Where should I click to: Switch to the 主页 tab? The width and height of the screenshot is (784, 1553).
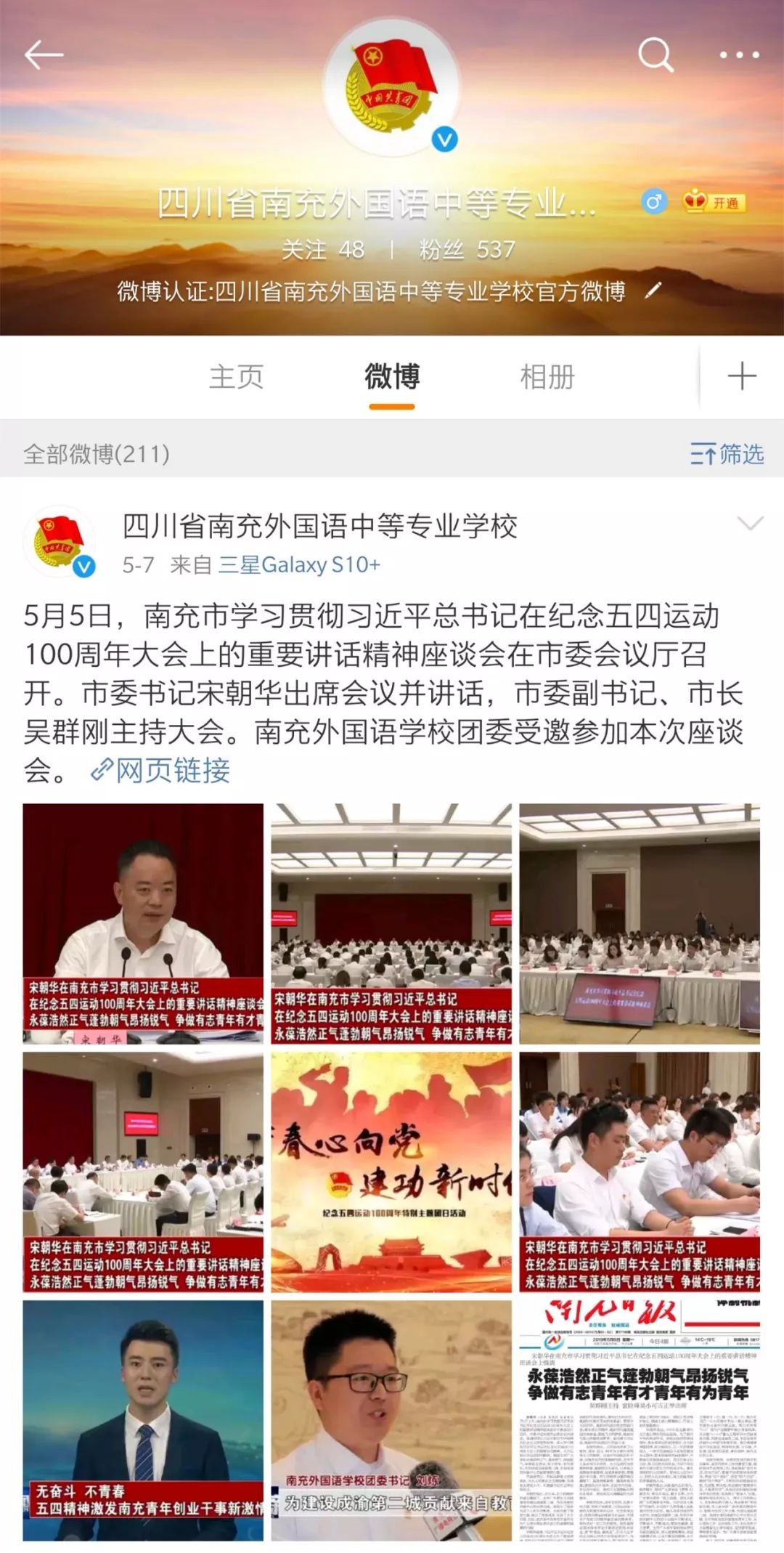[236, 377]
